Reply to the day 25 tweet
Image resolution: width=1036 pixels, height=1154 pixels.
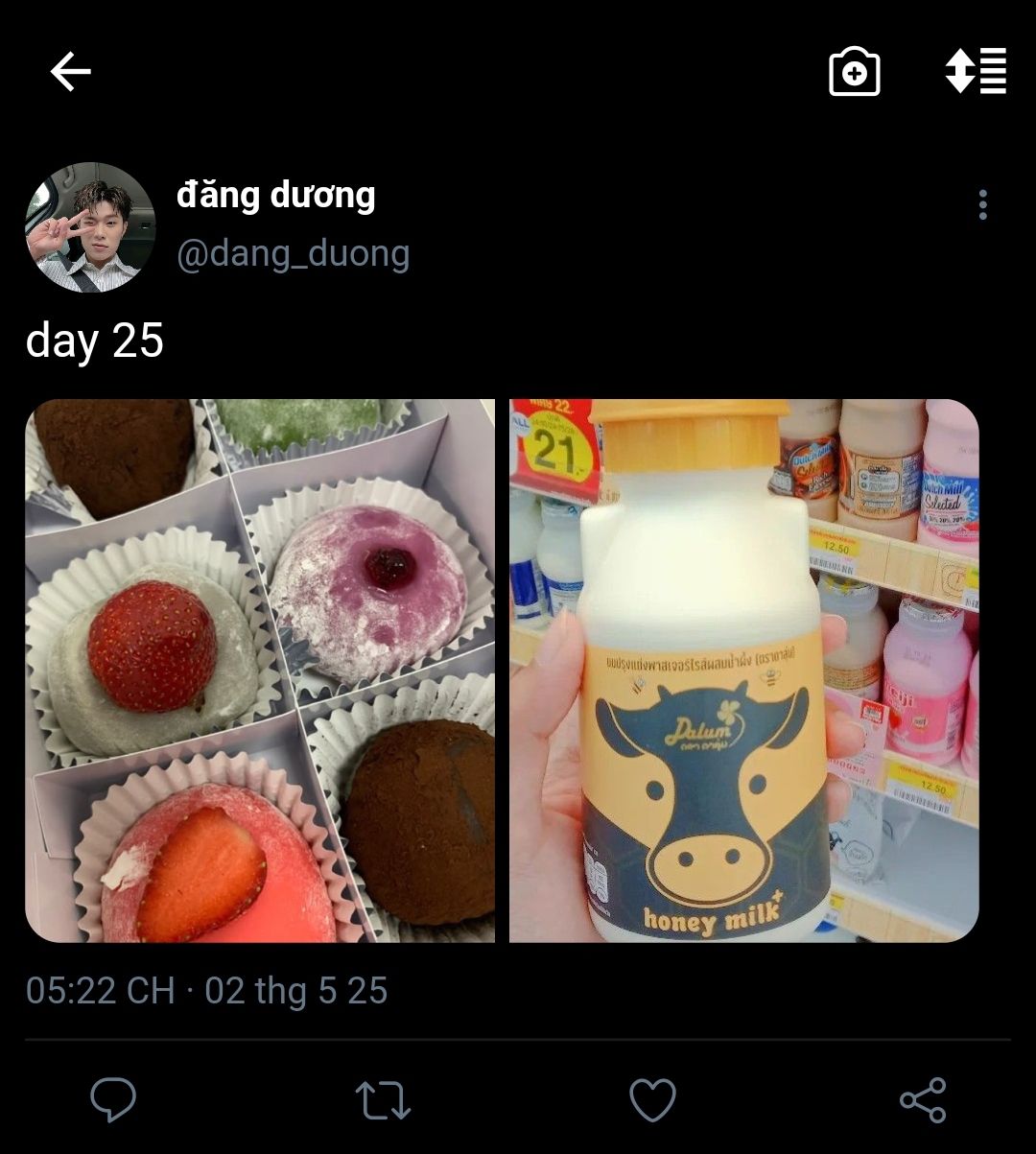[x=113, y=1099]
